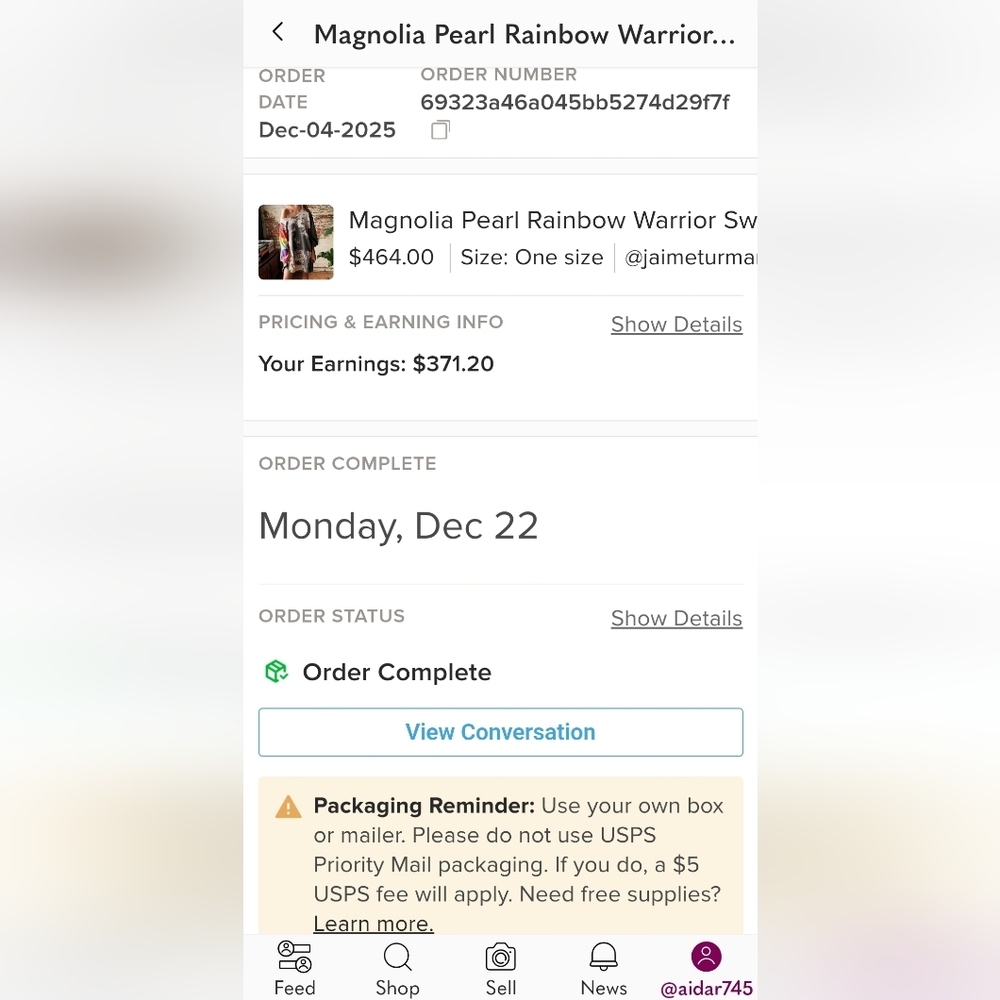
Task: Go to the Shop tab
Action: (397, 968)
